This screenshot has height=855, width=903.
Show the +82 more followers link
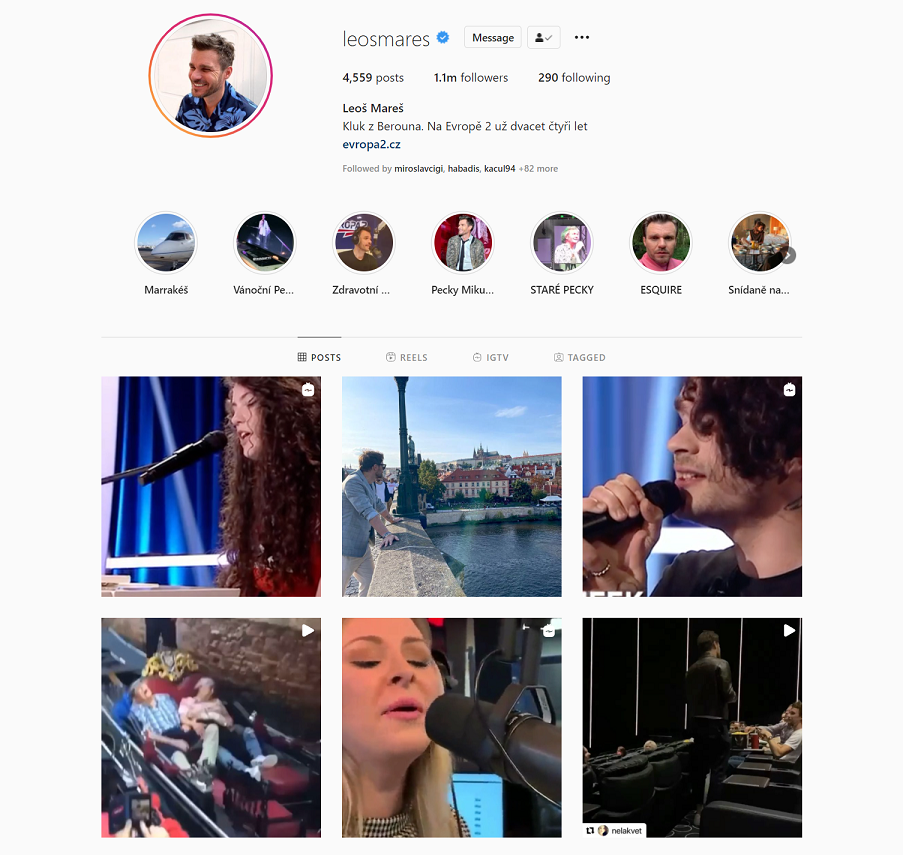[x=538, y=169]
